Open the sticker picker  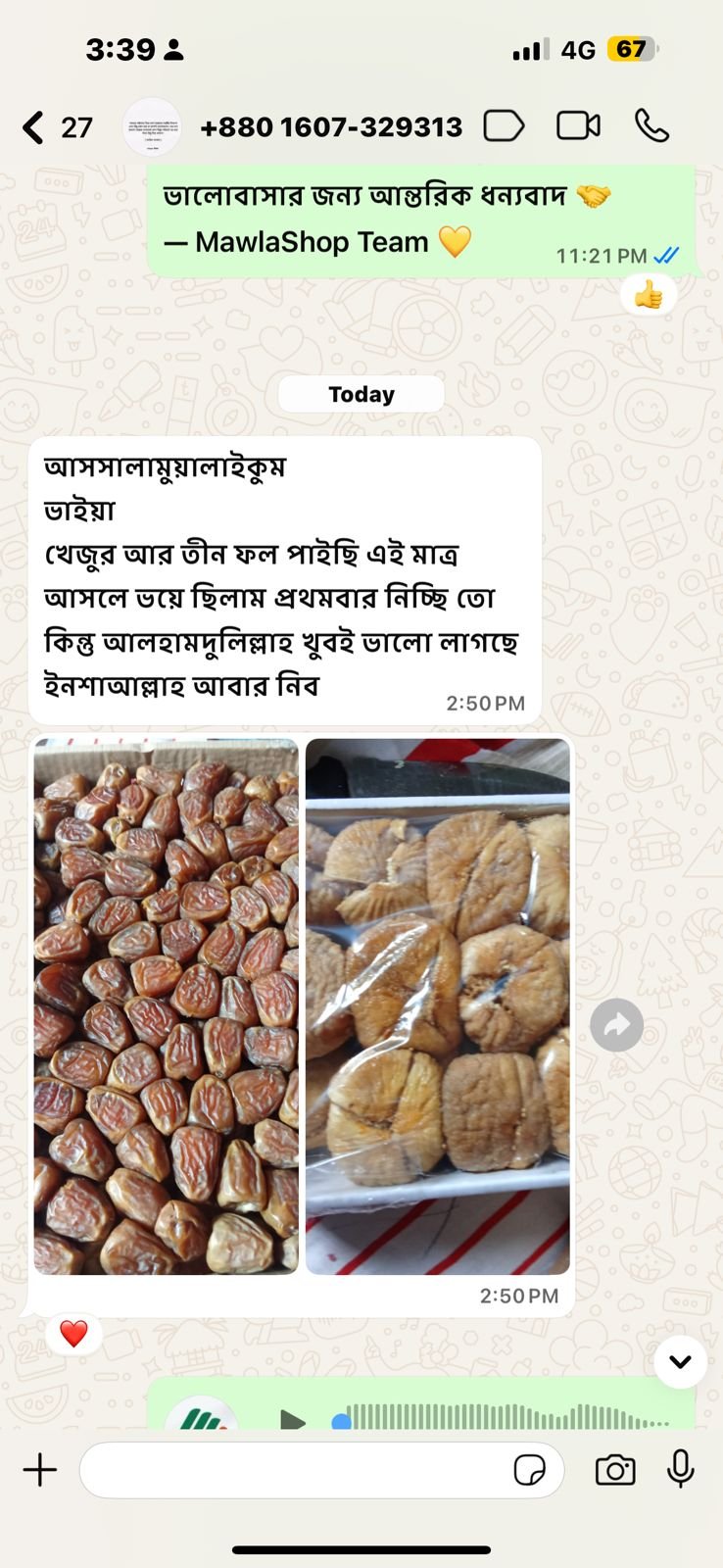coord(530,1470)
